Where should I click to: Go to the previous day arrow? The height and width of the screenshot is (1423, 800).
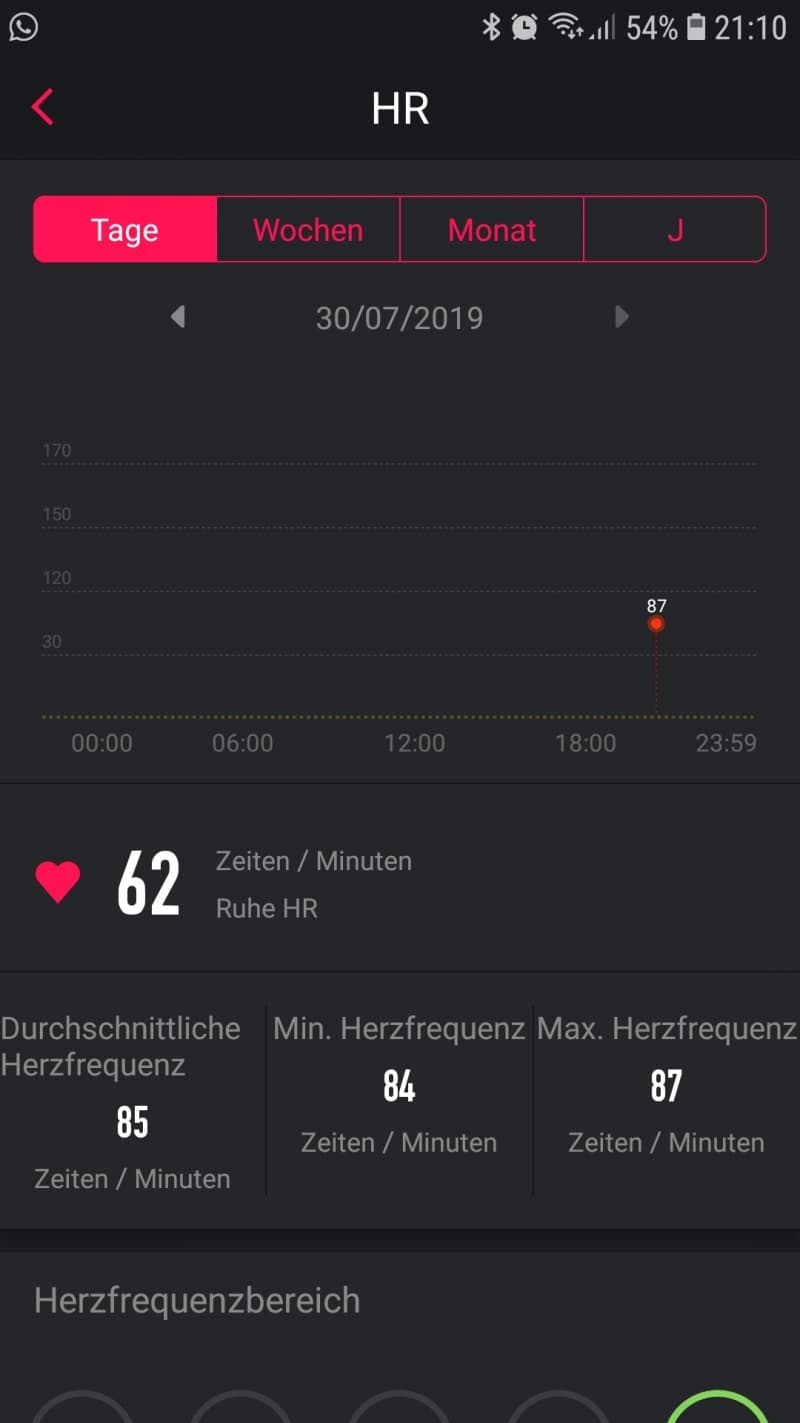178,317
